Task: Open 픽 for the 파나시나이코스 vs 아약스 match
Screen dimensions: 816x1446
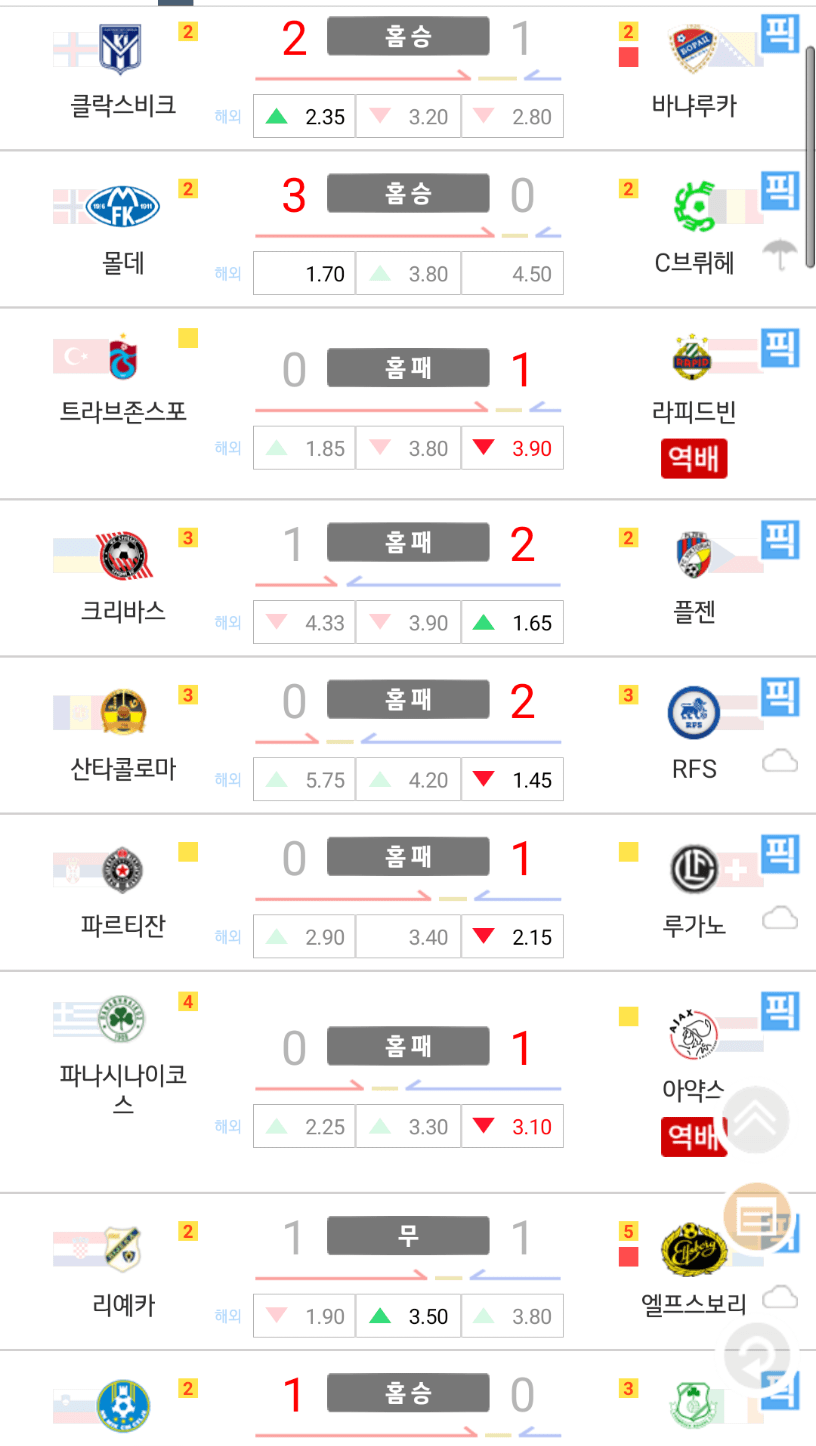Action: click(x=780, y=1010)
